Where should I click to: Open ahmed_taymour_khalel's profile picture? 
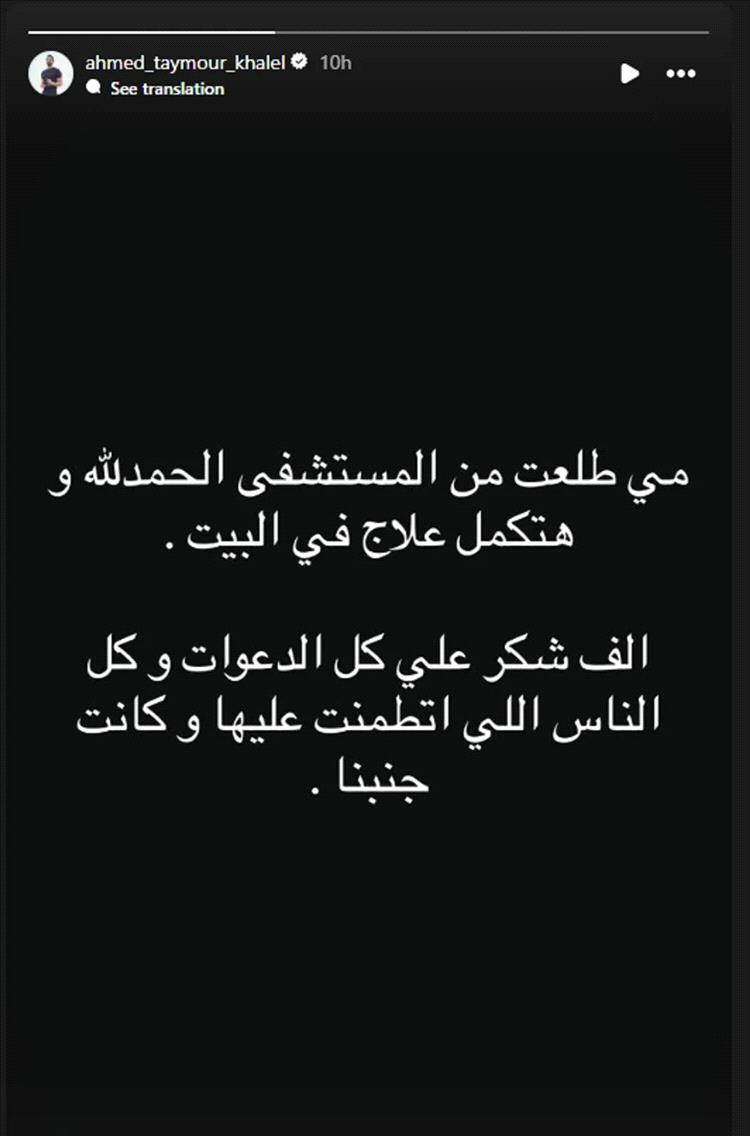[50, 75]
